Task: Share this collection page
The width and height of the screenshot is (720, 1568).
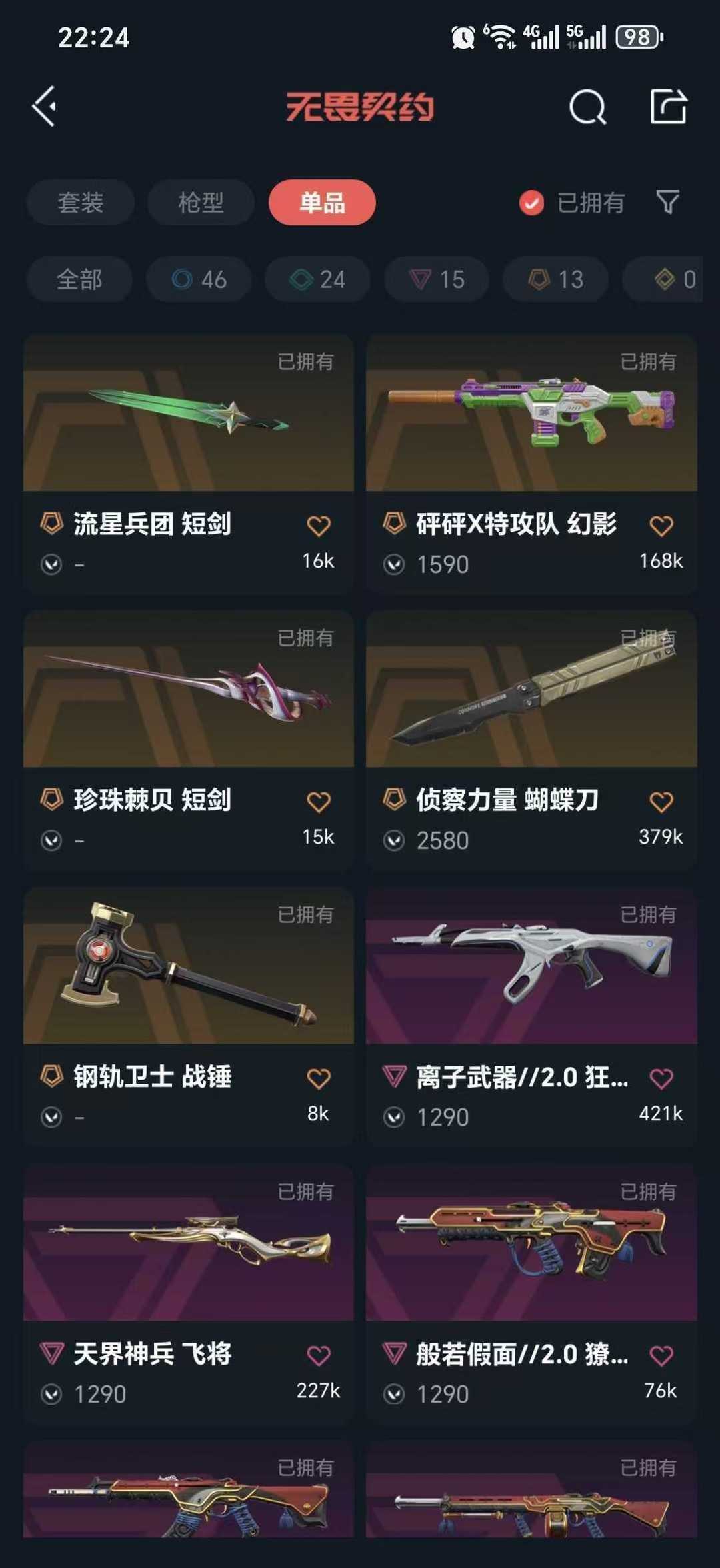Action: [x=668, y=107]
